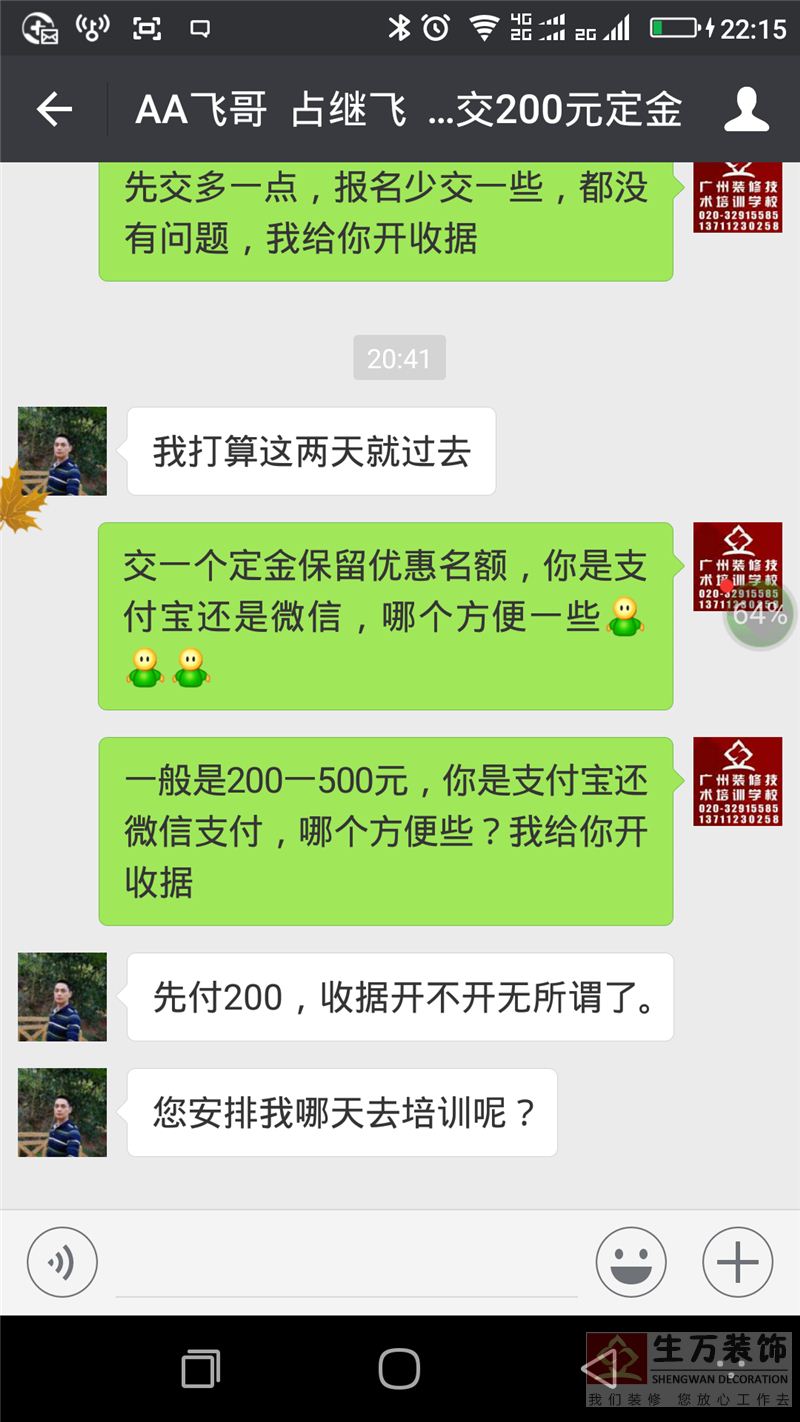The height and width of the screenshot is (1422, 800).
Task: Tap the message text field
Action: tap(346, 1264)
